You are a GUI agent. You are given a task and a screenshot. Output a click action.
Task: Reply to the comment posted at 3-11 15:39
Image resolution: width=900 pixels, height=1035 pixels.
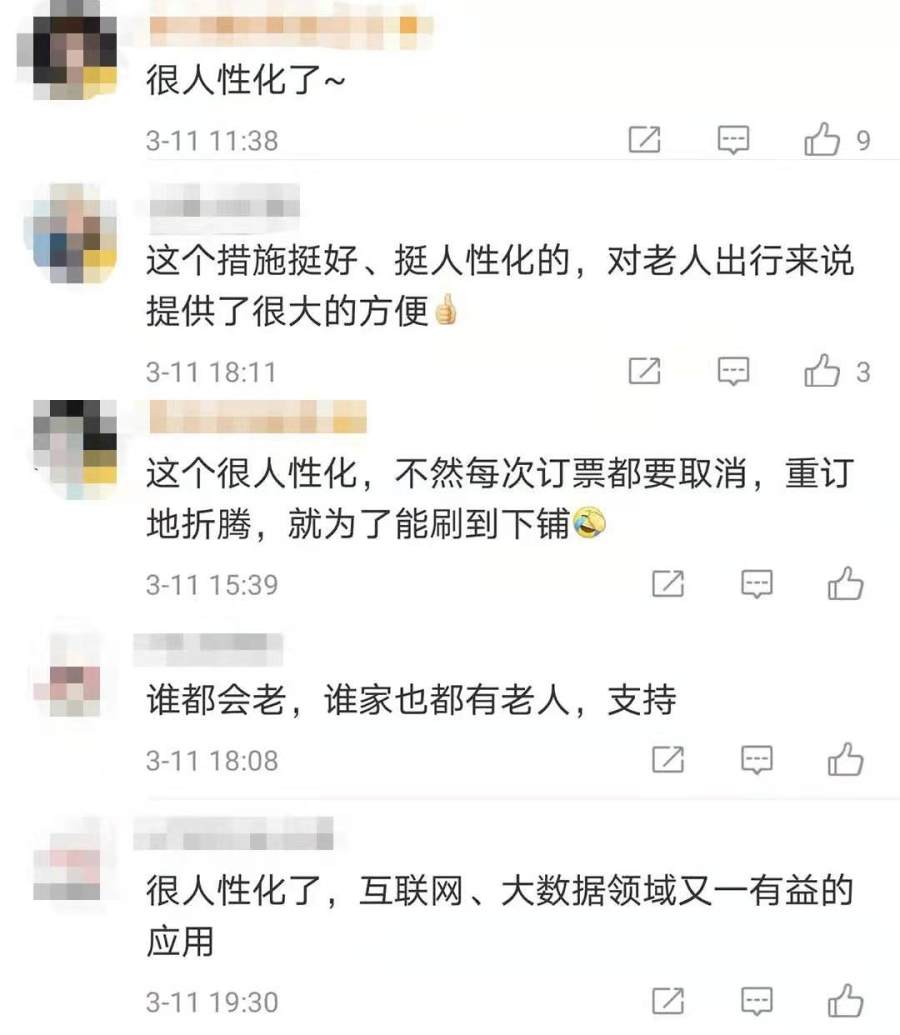(x=757, y=583)
